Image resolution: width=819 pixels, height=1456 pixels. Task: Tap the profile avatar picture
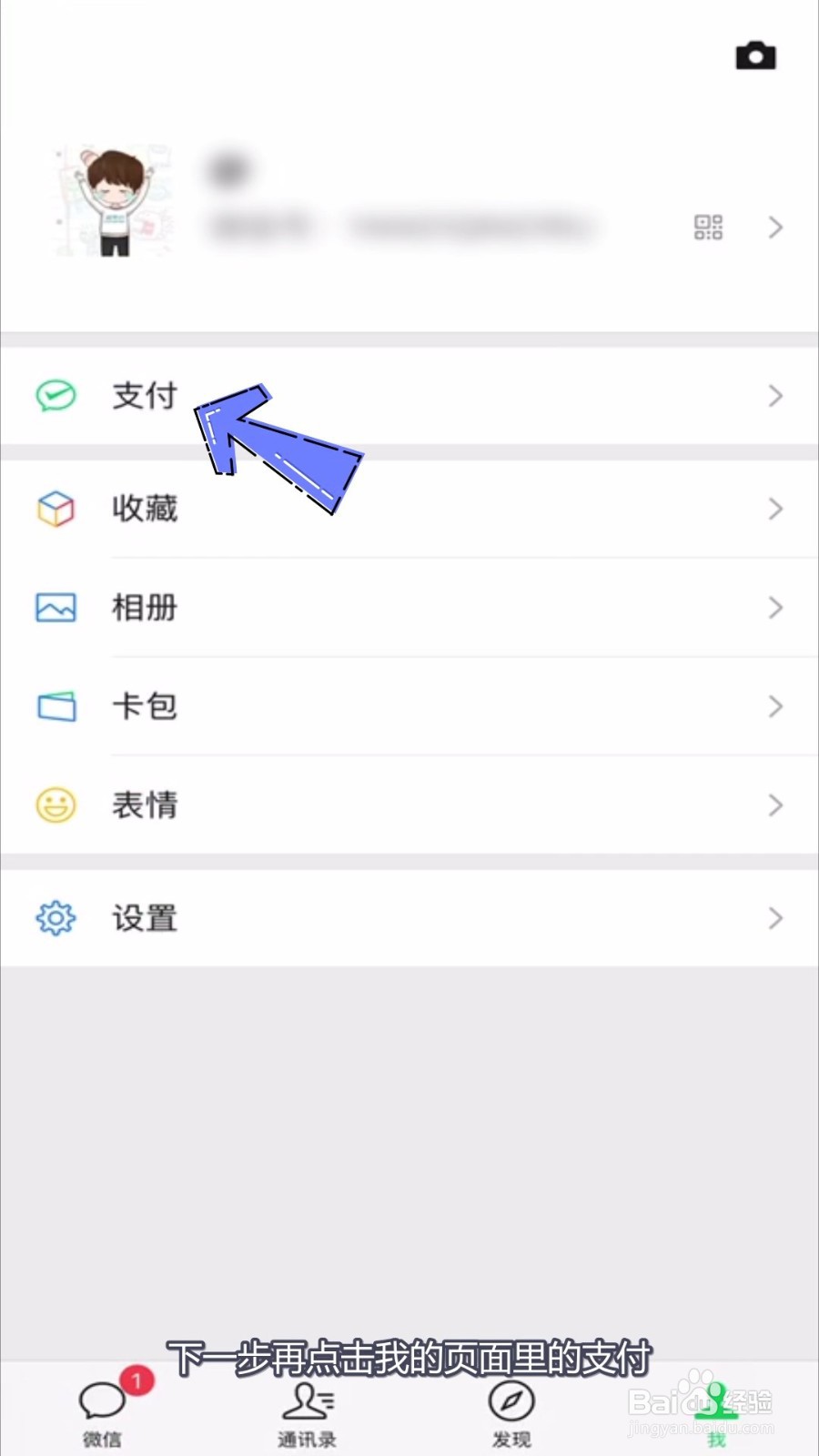111,198
